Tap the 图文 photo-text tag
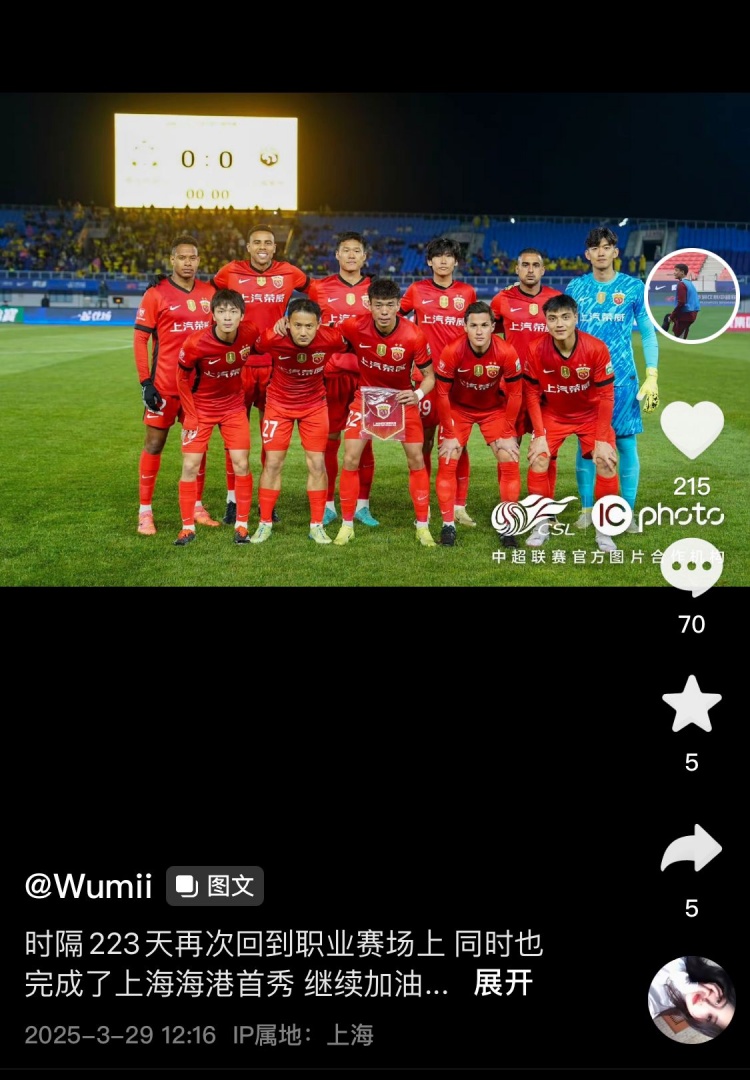The image size is (750, 1080). click(215, 886)
